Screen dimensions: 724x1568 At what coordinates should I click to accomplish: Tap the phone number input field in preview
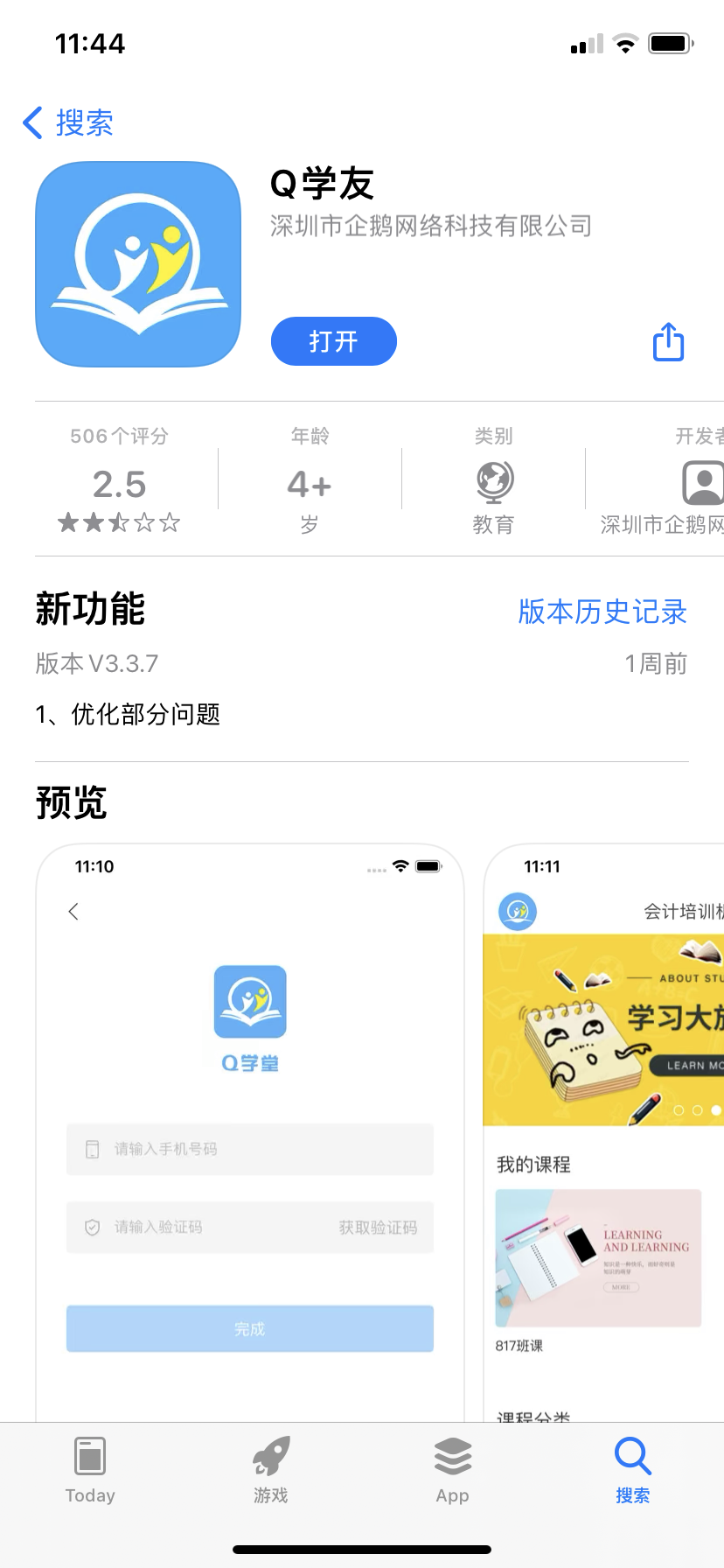point(249,1149)
